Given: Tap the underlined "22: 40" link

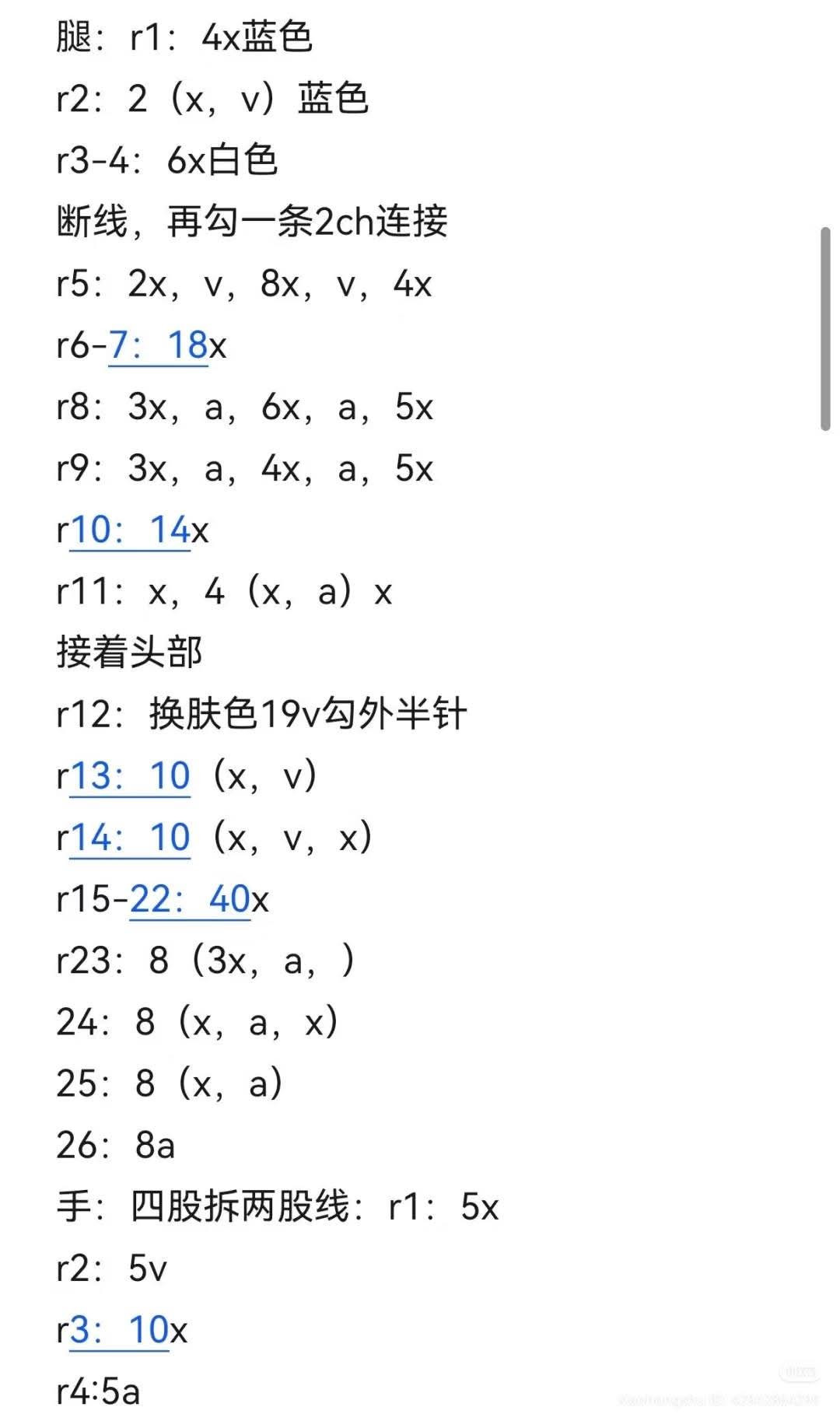Looking at the screenshot, I should click(190, 900).
